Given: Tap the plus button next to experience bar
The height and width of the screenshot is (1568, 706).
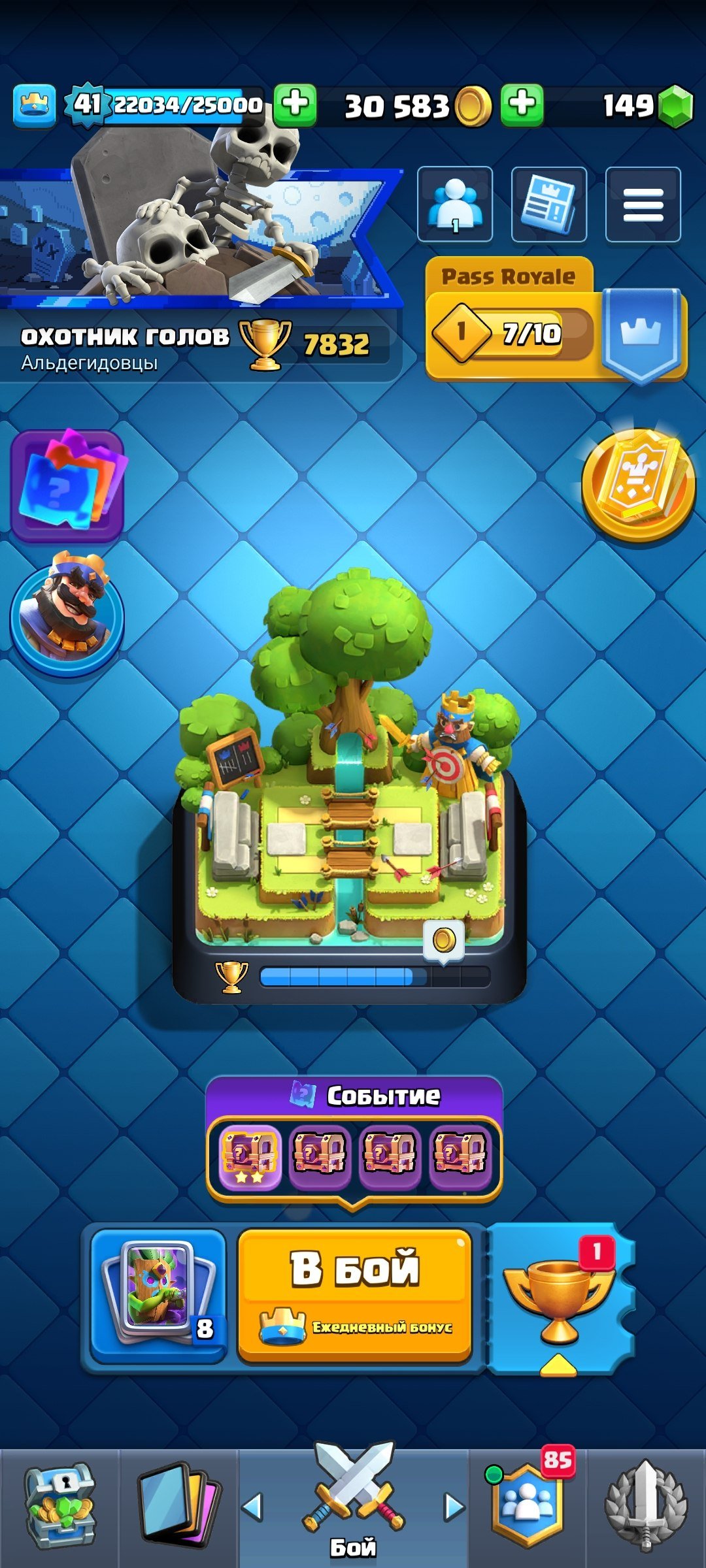Looking at the screenshot, I should 295,105.
